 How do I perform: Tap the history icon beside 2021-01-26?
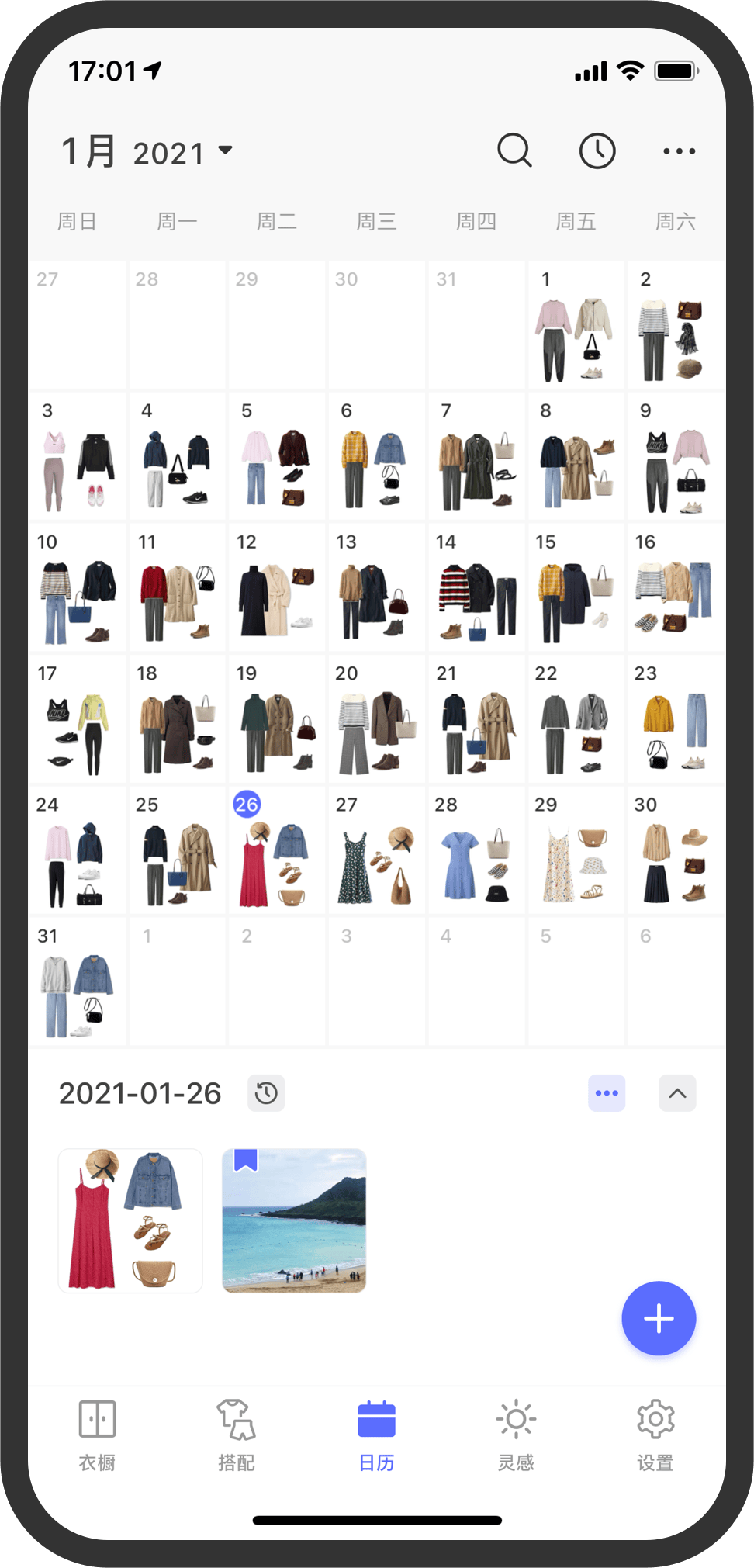point(266,1093)
